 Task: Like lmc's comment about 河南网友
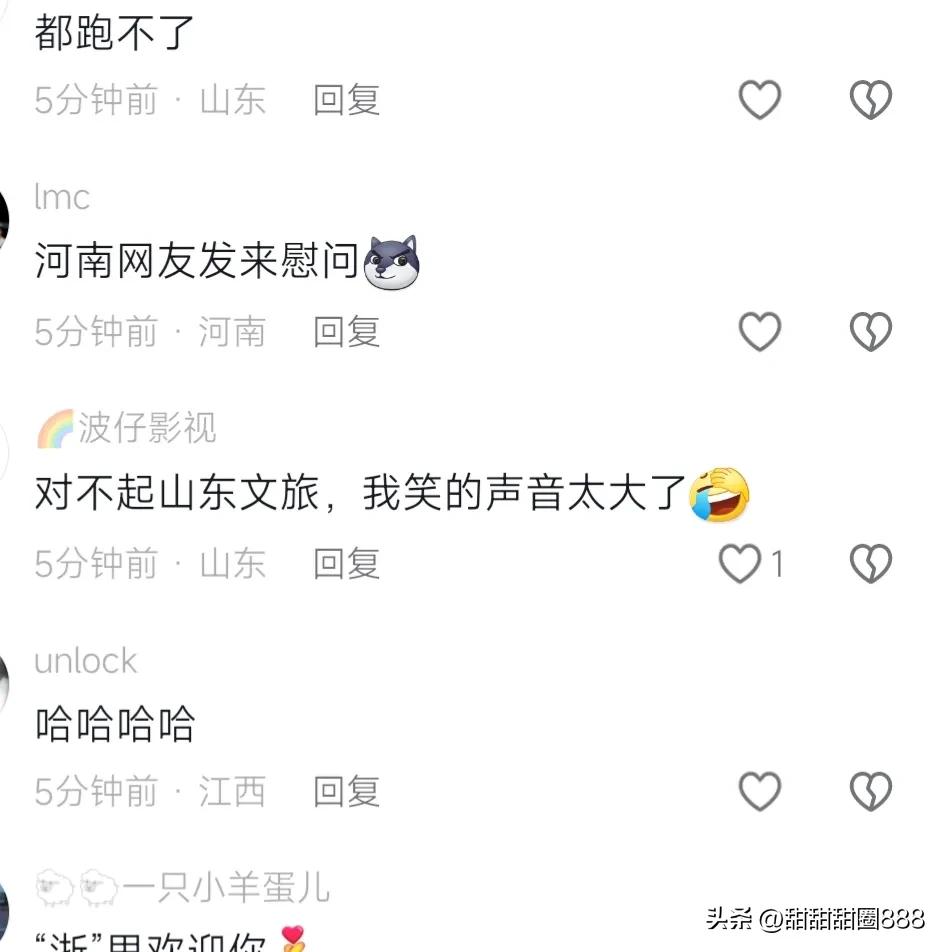click(759, 331)
